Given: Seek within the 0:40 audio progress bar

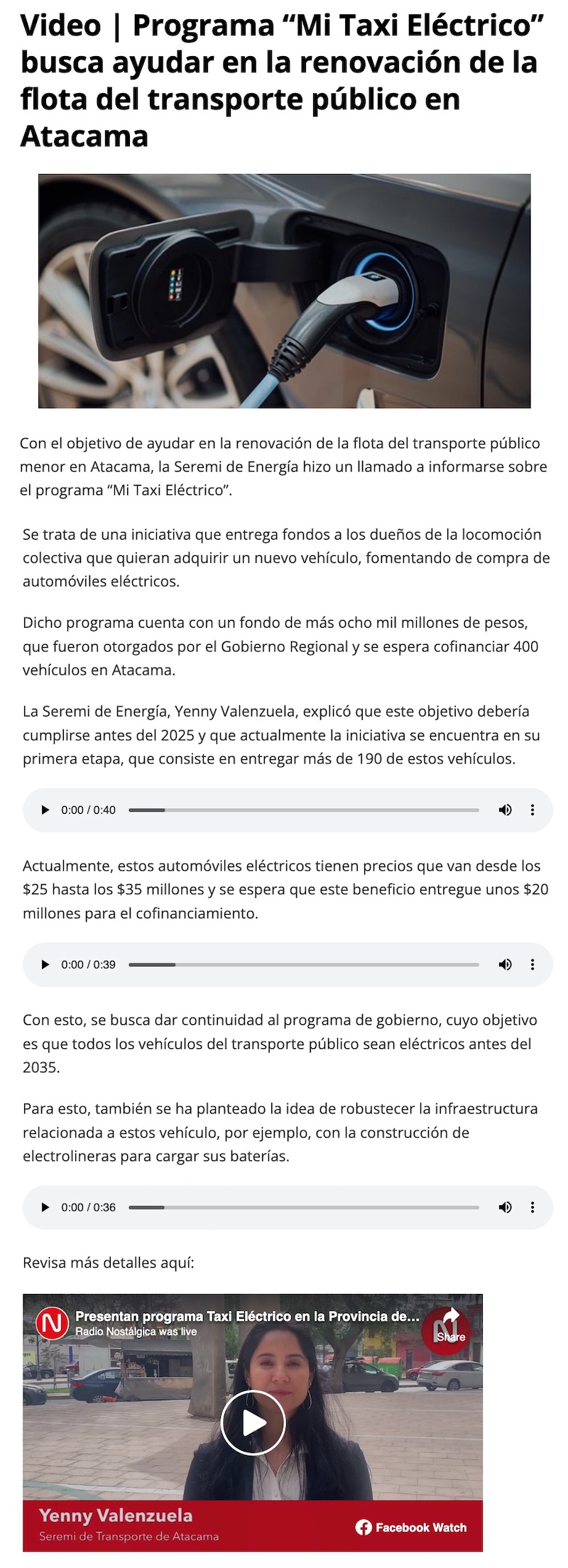Looking at the screenshot, I should pos(304,810).
